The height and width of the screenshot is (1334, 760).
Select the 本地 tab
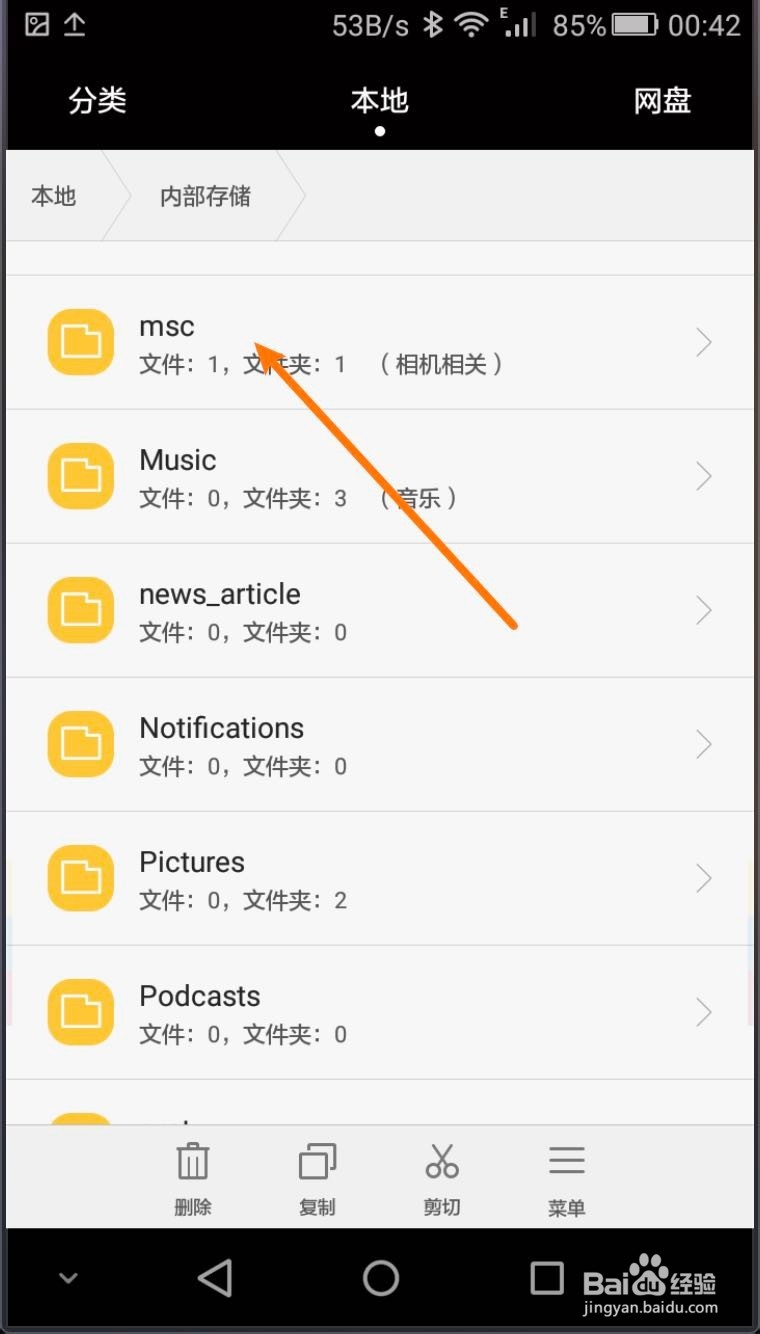(x=380, y=101)
